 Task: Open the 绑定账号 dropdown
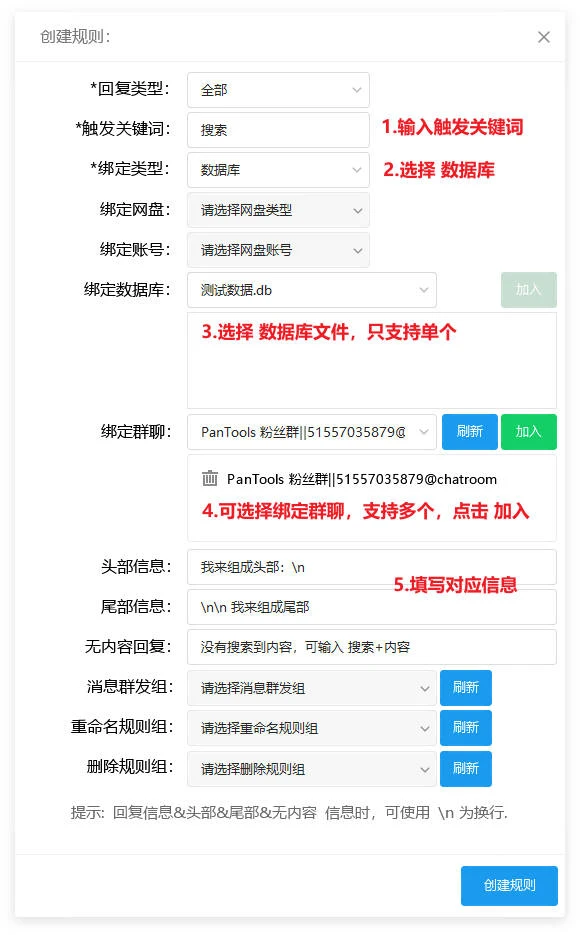tap(278, 250)
